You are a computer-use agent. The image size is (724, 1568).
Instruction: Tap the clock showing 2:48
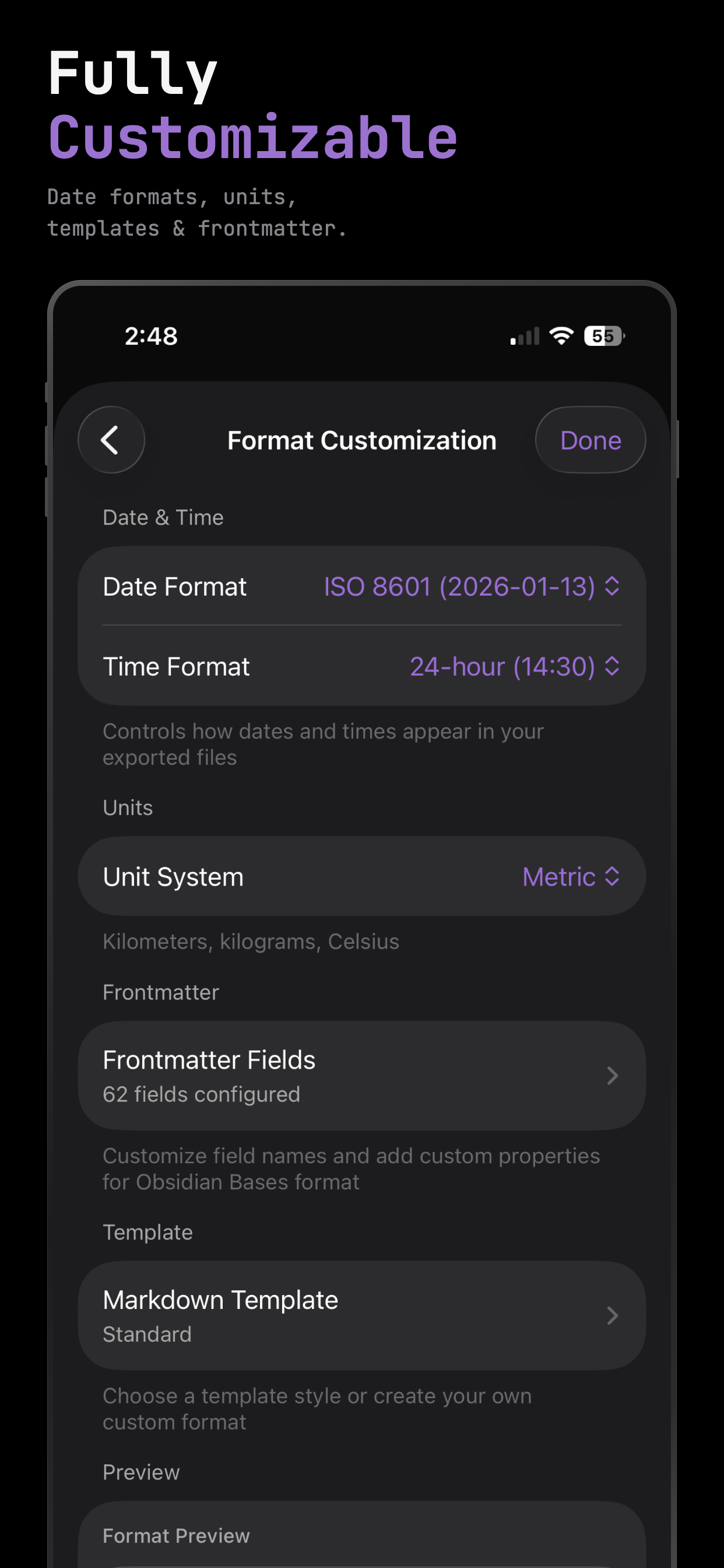click(x=151, y=335)
